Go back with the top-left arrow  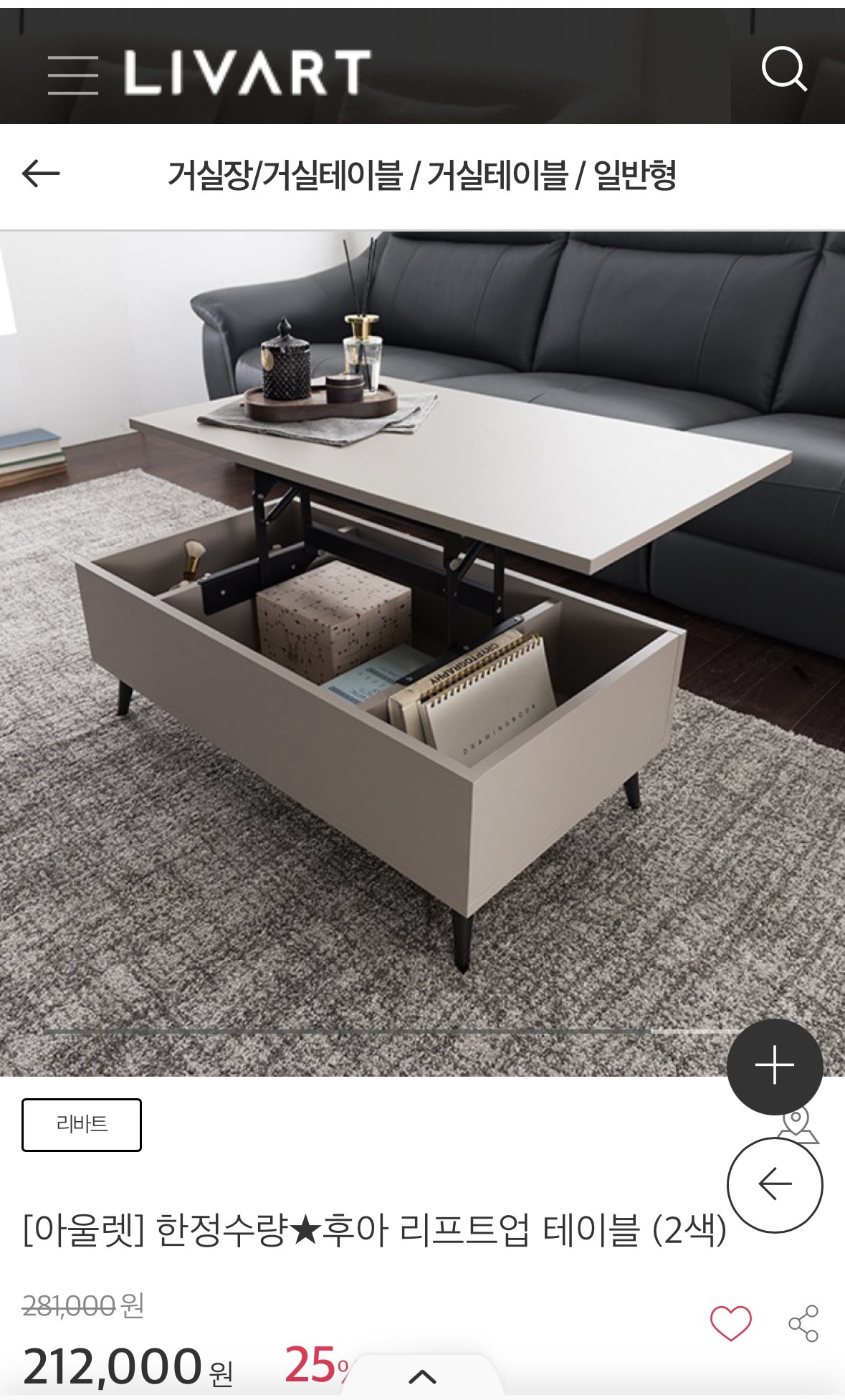[x=41, y=173]
